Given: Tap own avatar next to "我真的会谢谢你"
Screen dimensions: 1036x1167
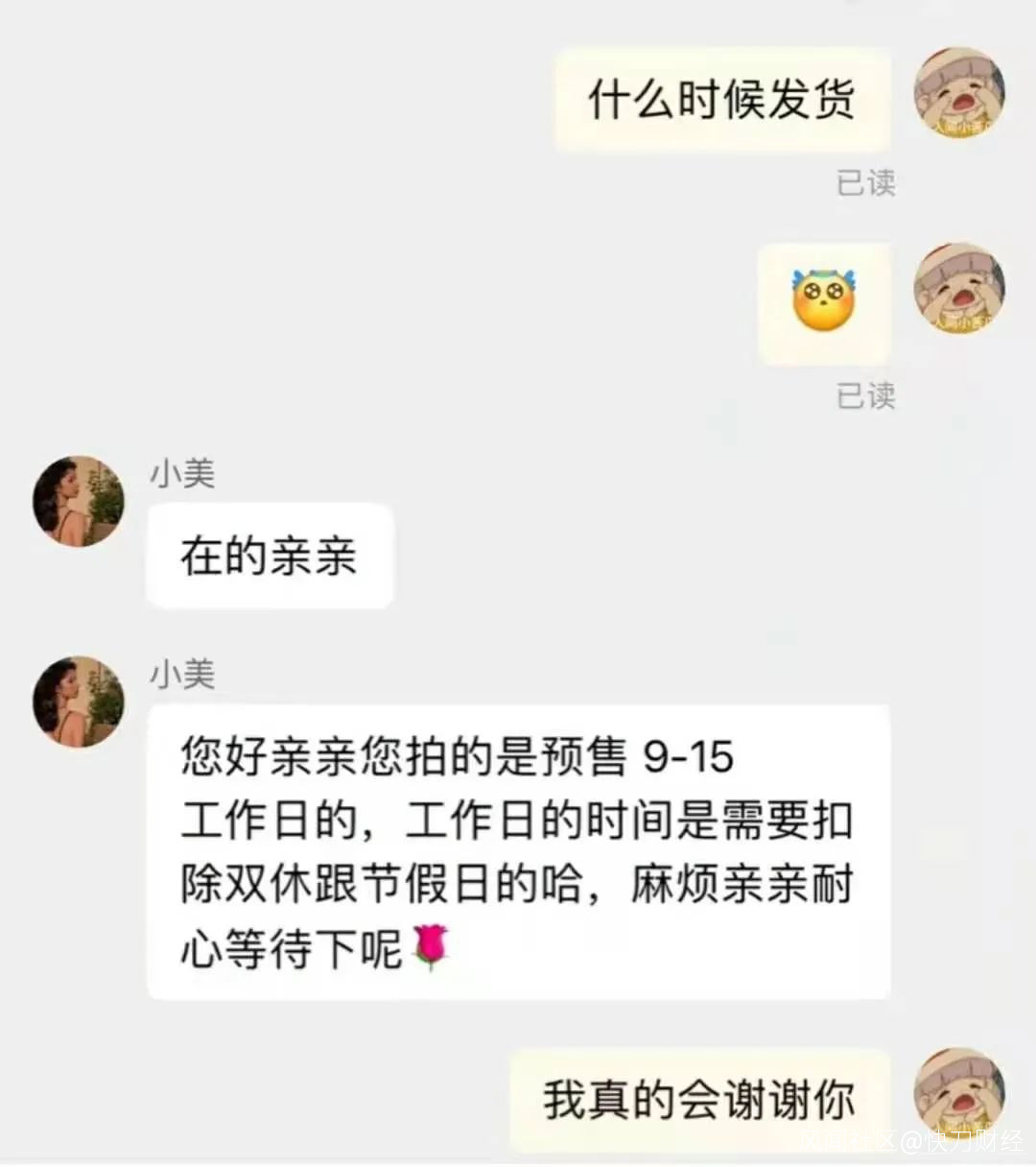Looking at the screenshot, I should (959, 1094).
